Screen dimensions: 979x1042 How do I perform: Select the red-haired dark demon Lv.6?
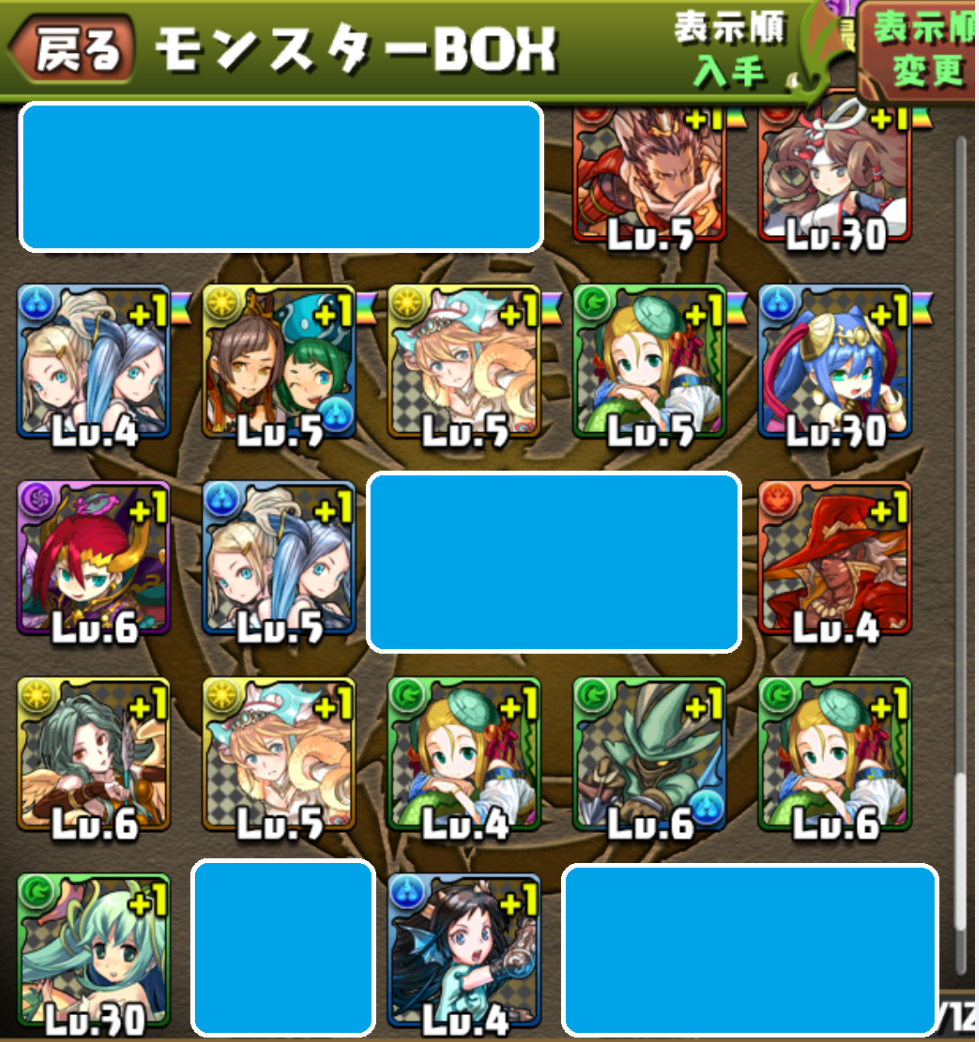point(94,558)
